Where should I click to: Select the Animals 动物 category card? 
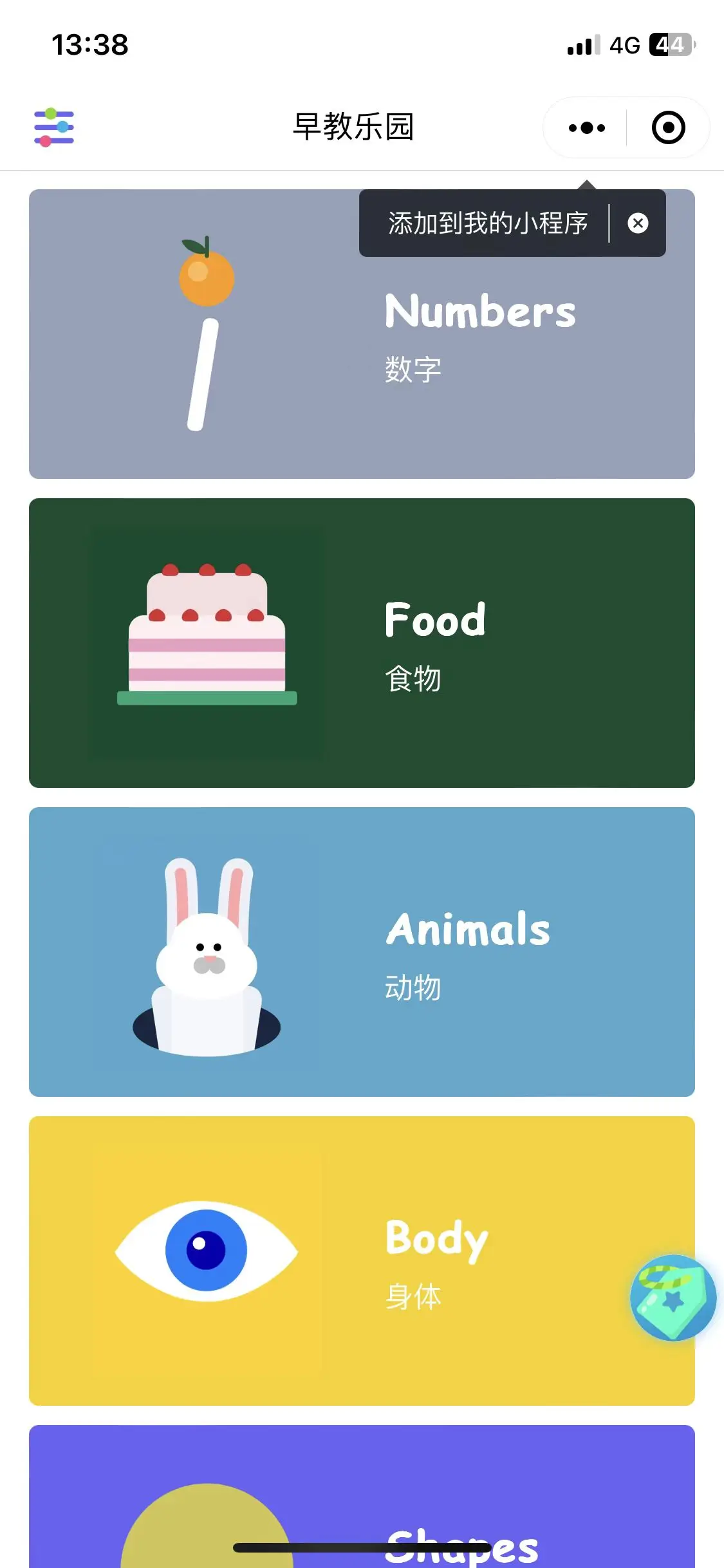click(x=362, y=951)
